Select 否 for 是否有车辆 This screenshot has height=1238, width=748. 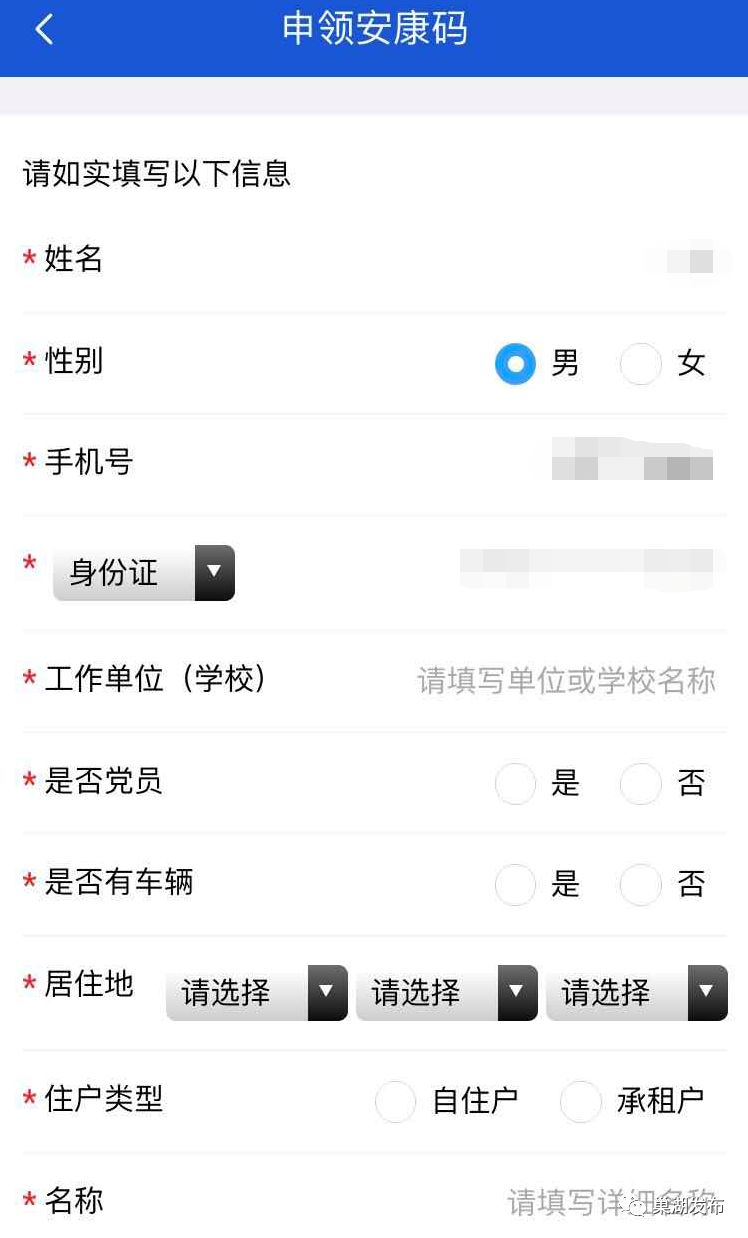[x=641, y=884]
